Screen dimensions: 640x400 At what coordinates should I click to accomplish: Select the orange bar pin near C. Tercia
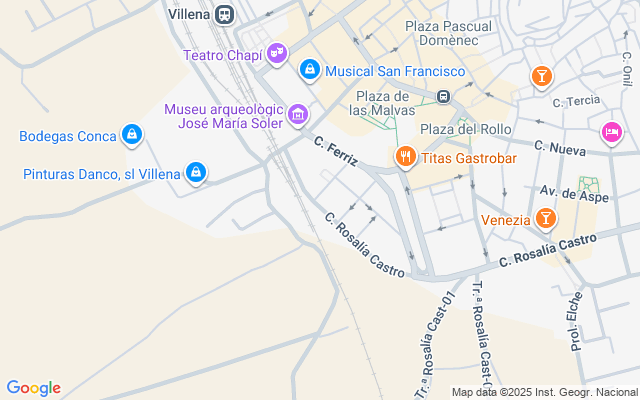[x=541, y=76]
